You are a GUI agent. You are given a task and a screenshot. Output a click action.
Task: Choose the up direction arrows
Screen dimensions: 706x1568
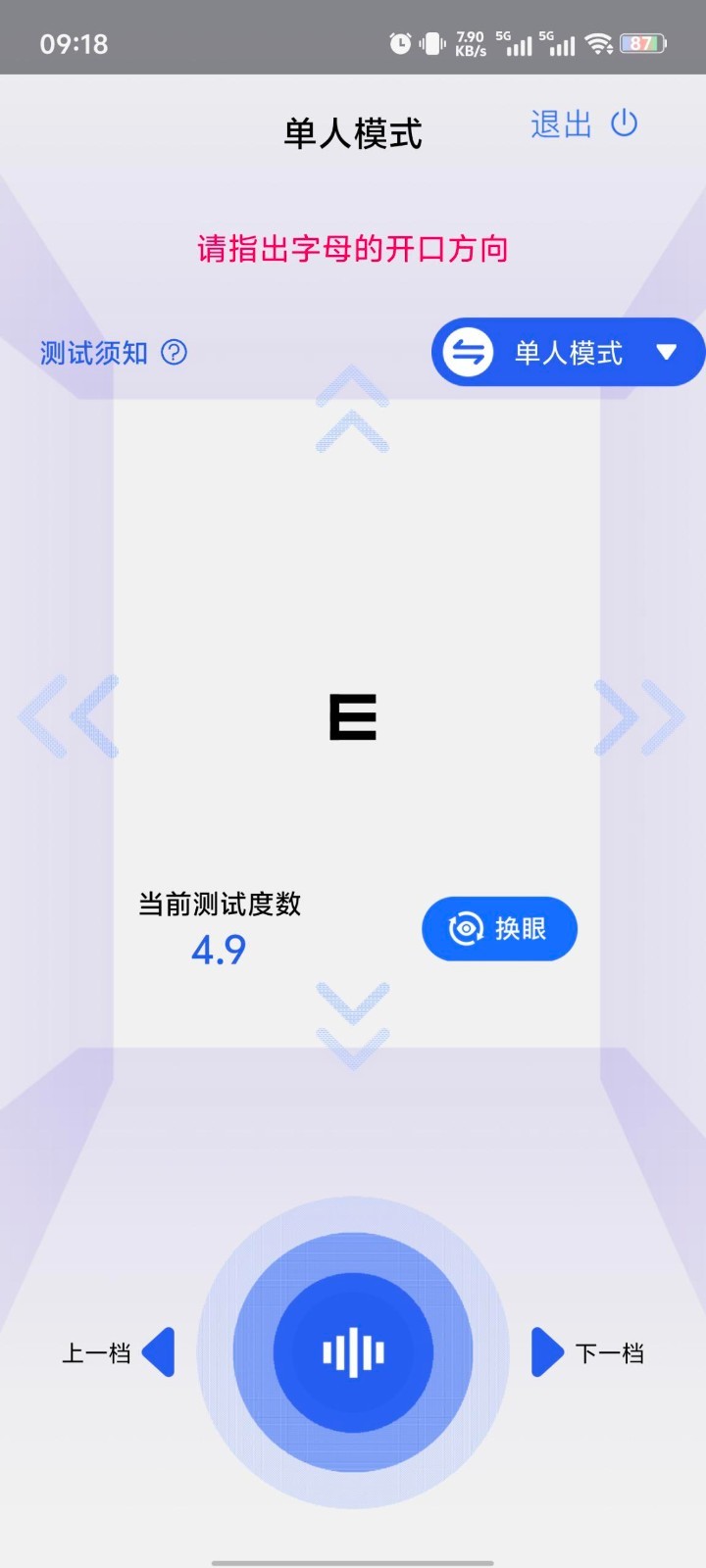[x=352, y=410]
